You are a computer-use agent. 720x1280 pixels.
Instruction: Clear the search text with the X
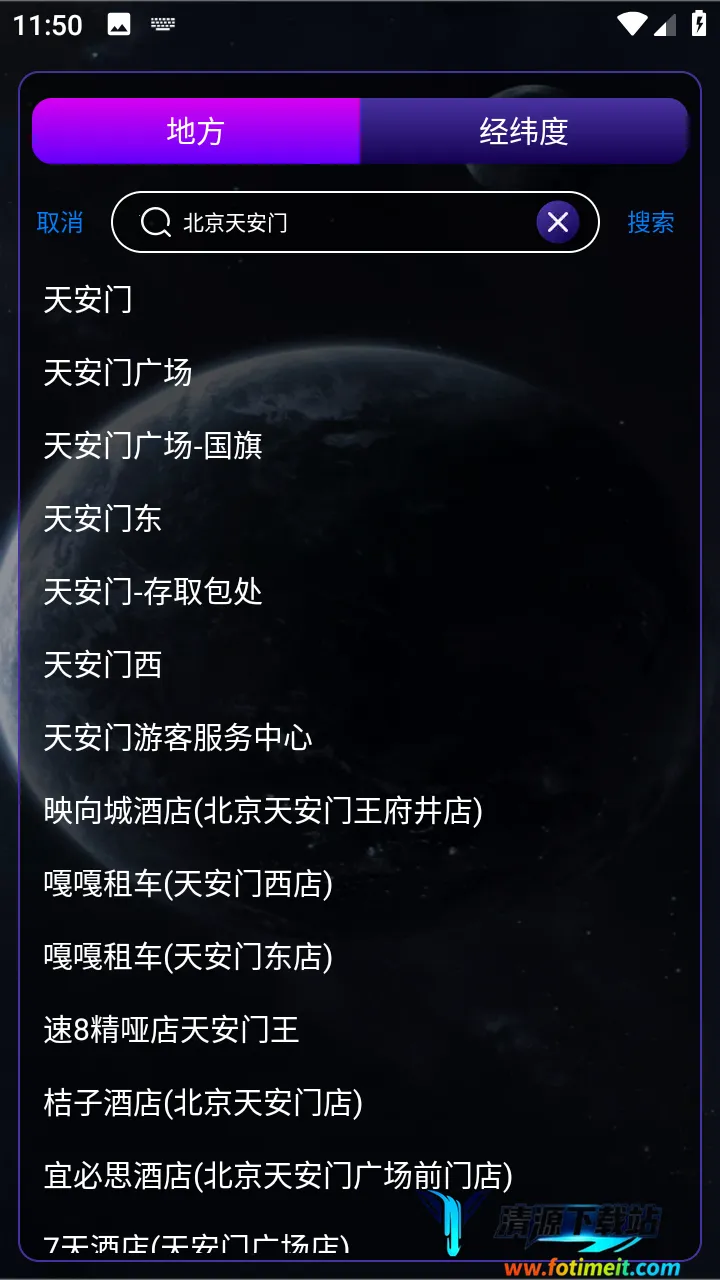click(558, 222)
